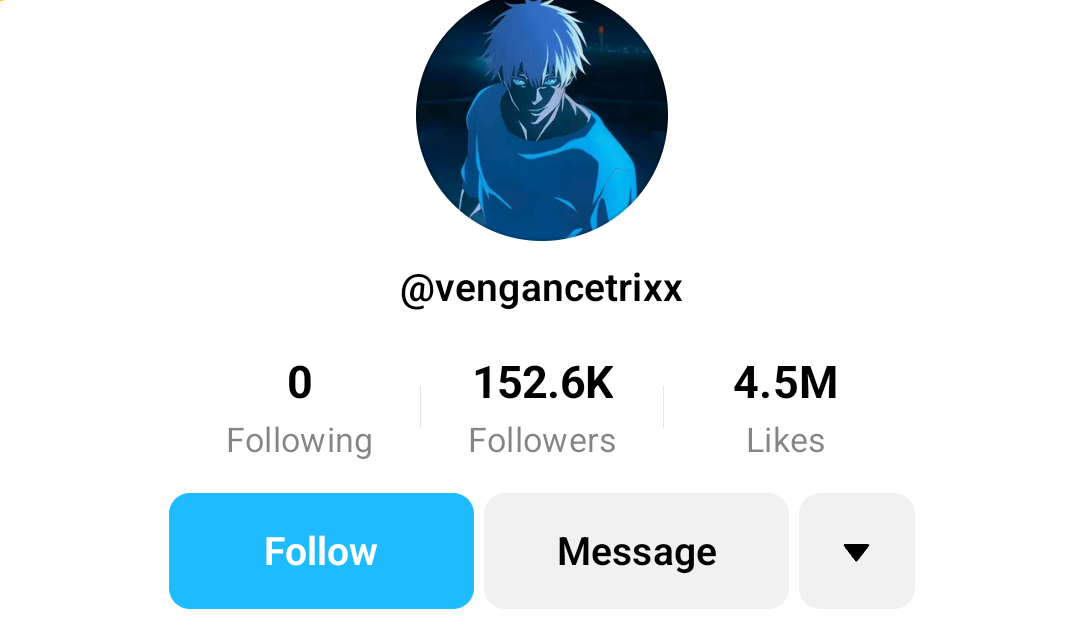Screen dimensions: 1084x627
Task: Expand the dropdown arrow beside Message
Action: click(856, 551)
